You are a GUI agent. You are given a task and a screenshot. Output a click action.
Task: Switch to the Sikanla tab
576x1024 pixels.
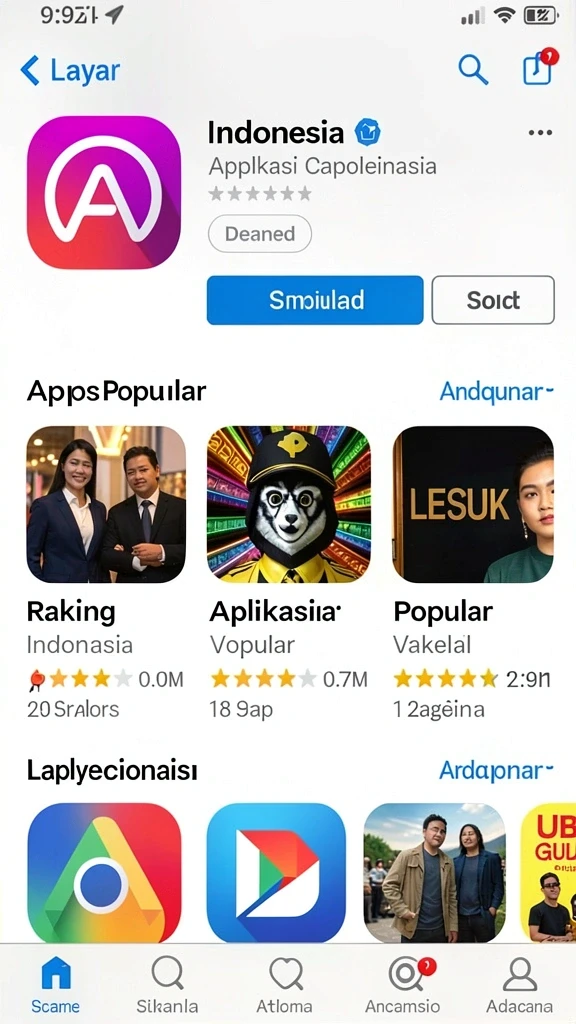(x=167, y=985)
